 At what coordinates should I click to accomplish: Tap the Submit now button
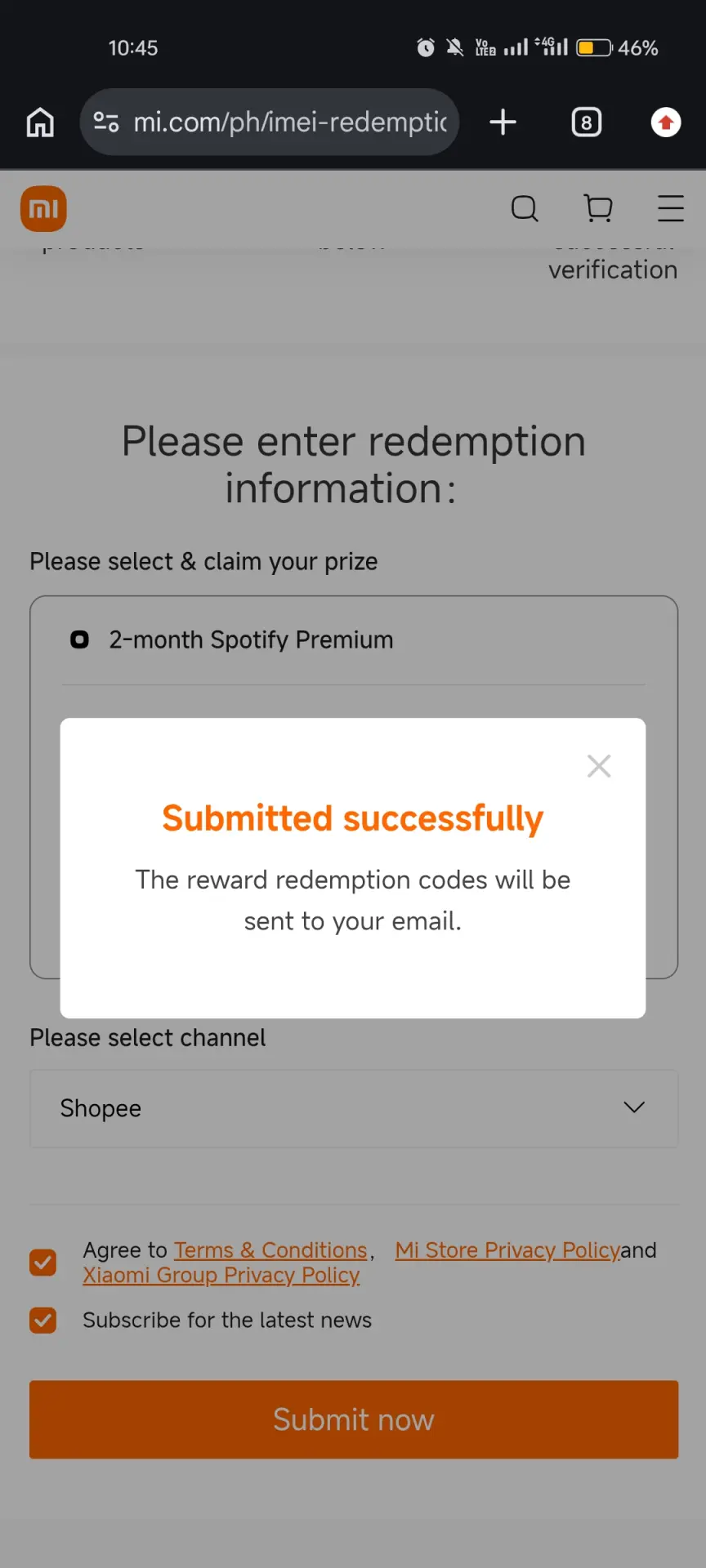click(x=354, y=1419)
